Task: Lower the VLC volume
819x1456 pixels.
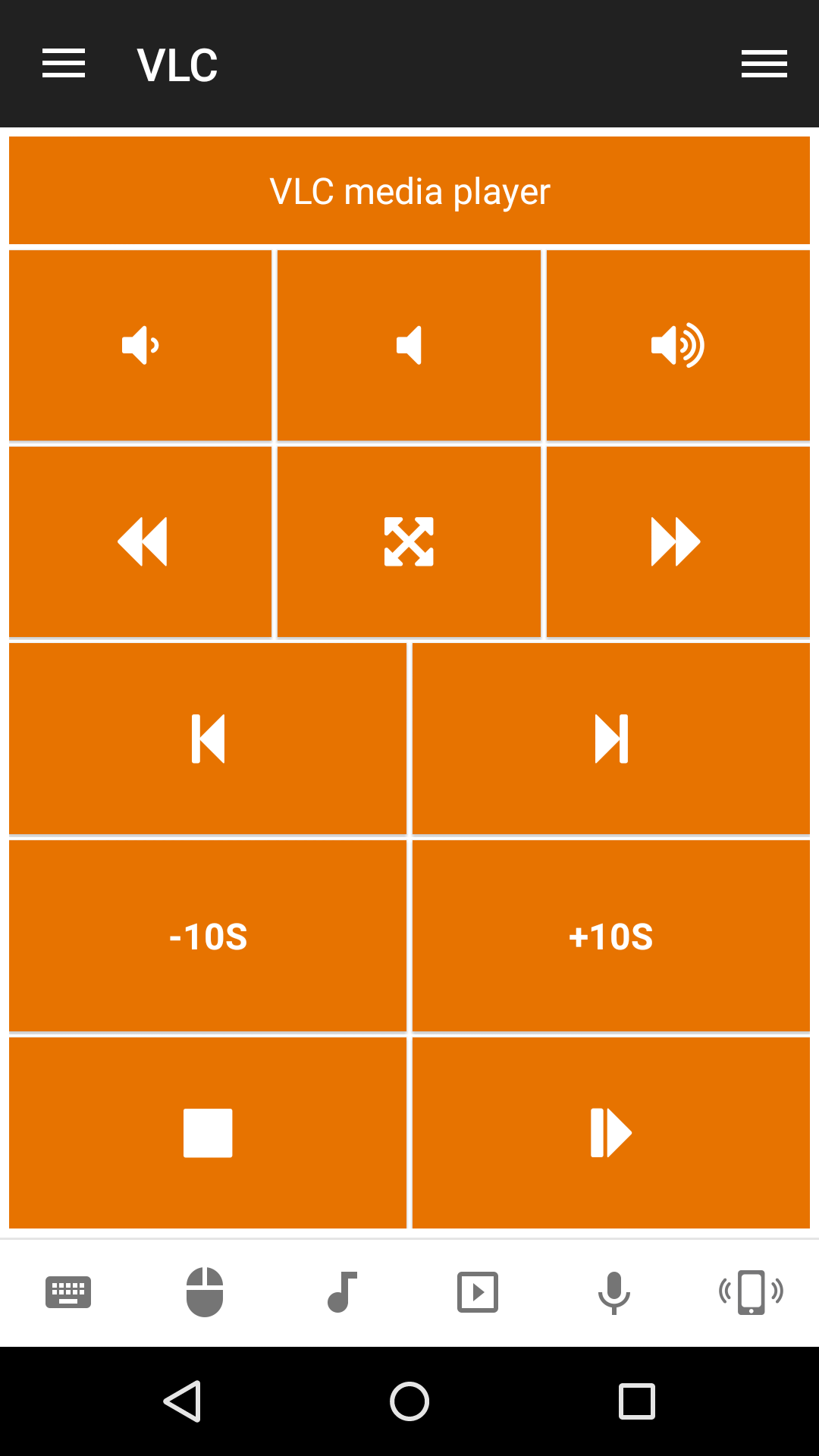Action: (x=141, y=346)
